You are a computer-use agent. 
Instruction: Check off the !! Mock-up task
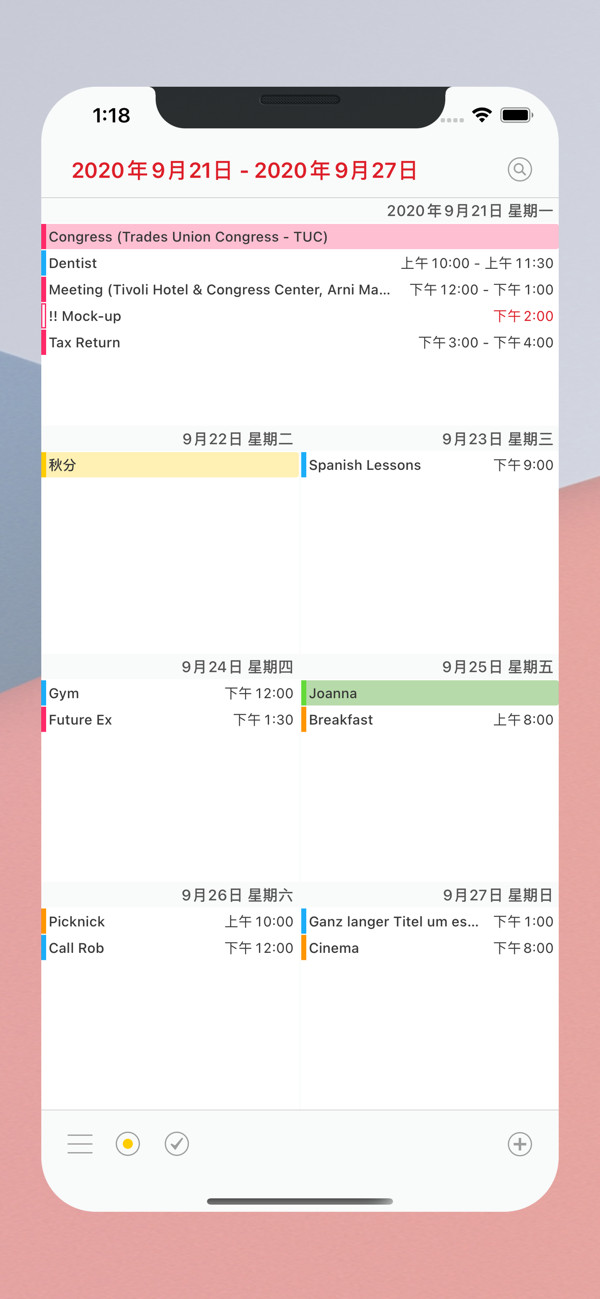click(x=44, y=316)
